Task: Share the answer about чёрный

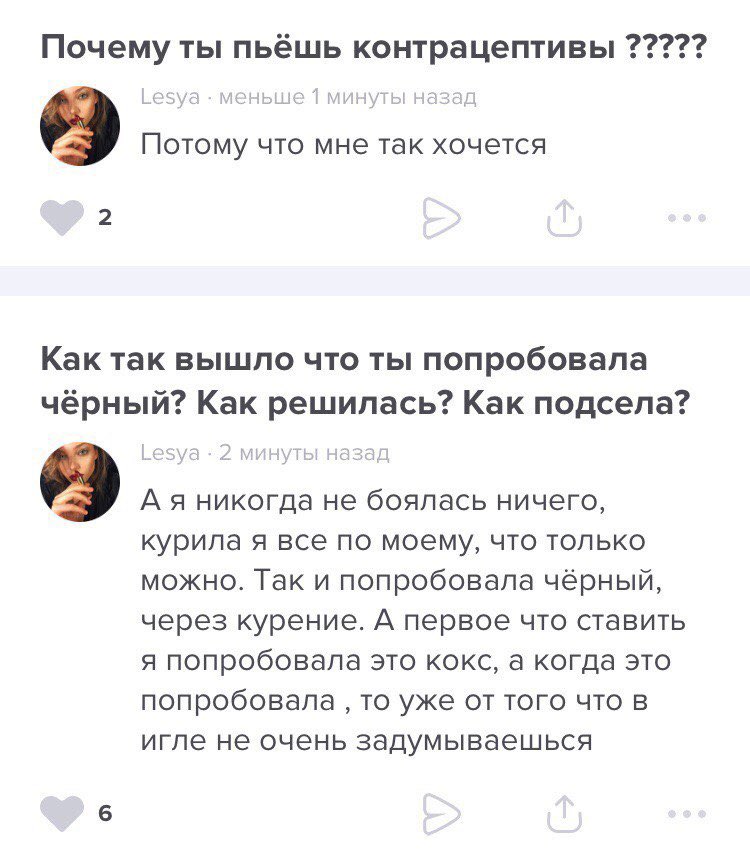Action: point(565,812)
